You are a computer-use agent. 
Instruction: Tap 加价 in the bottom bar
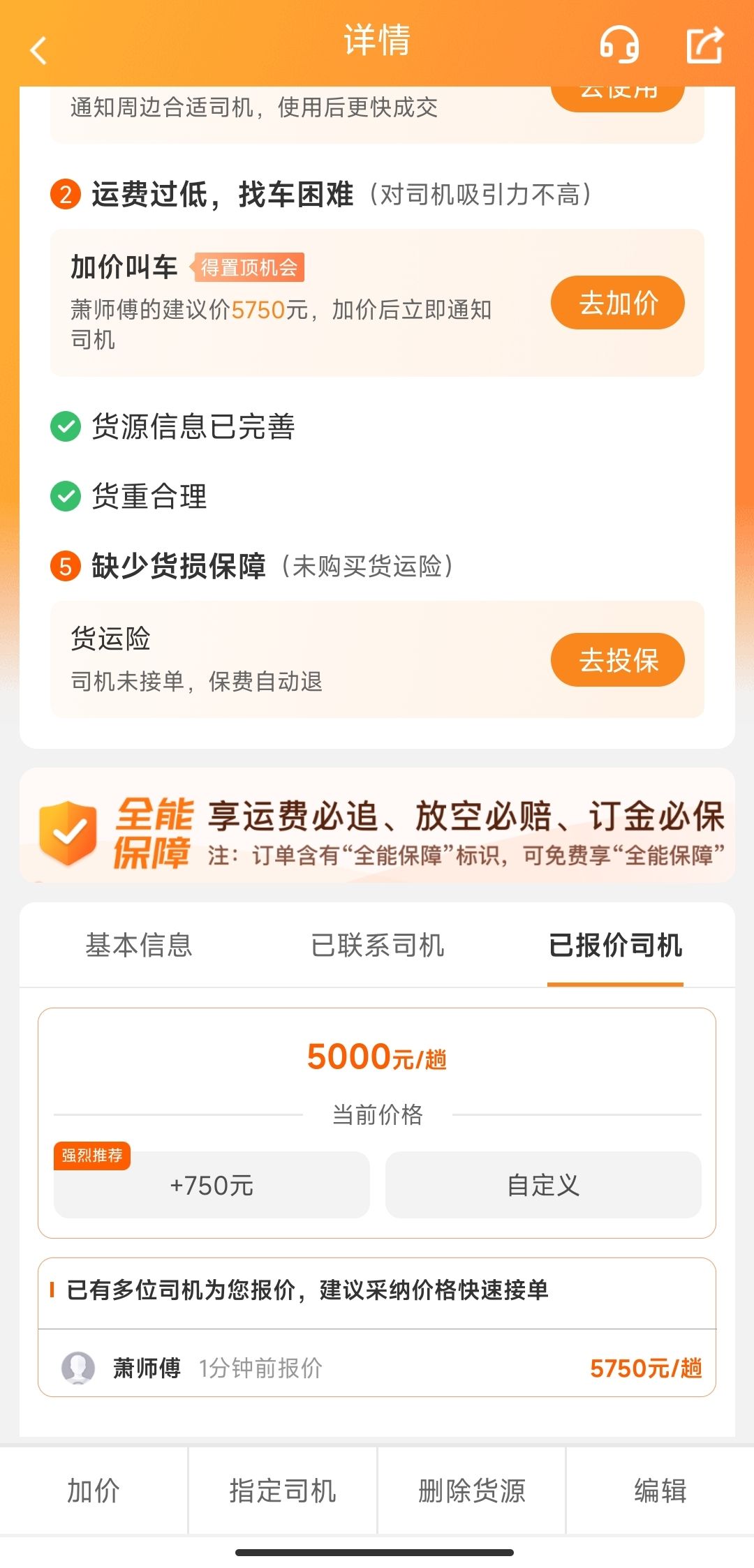pos(93,1491)
